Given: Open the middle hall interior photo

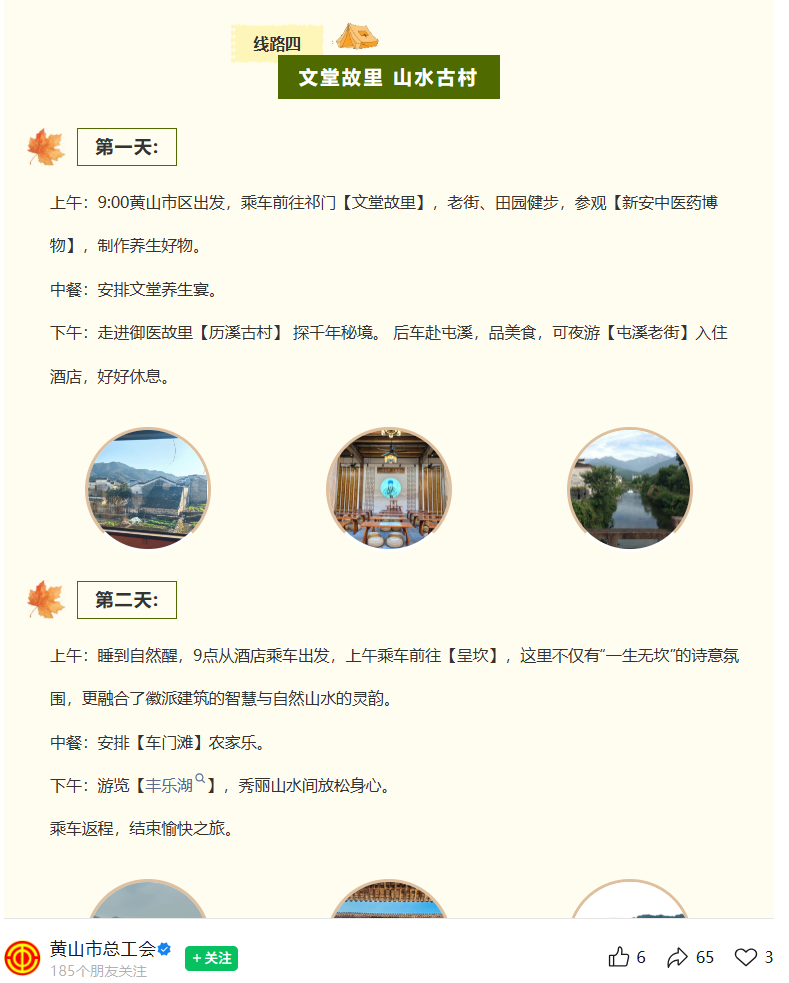Looking at the screenshot, I should 389,489.
